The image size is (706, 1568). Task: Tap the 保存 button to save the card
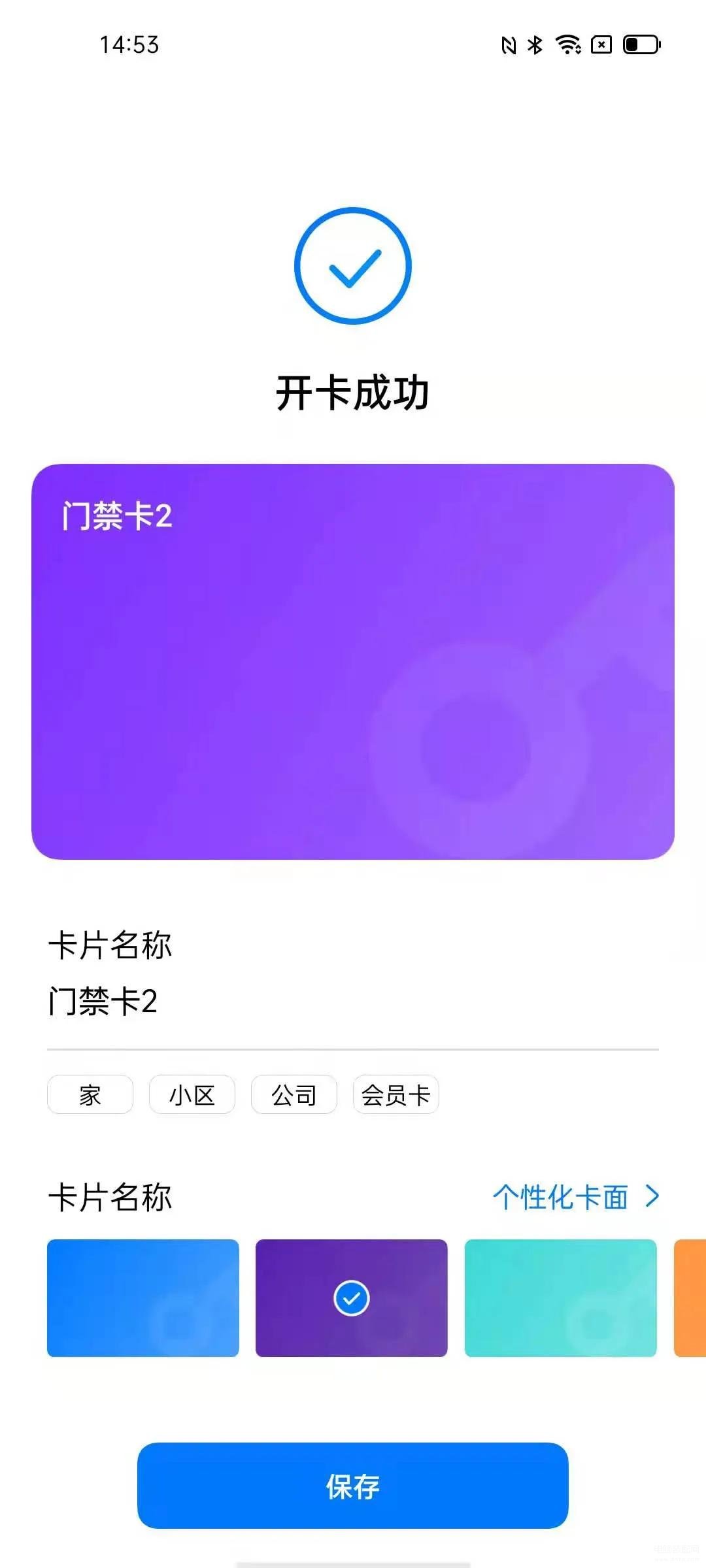coord(352,1486)
